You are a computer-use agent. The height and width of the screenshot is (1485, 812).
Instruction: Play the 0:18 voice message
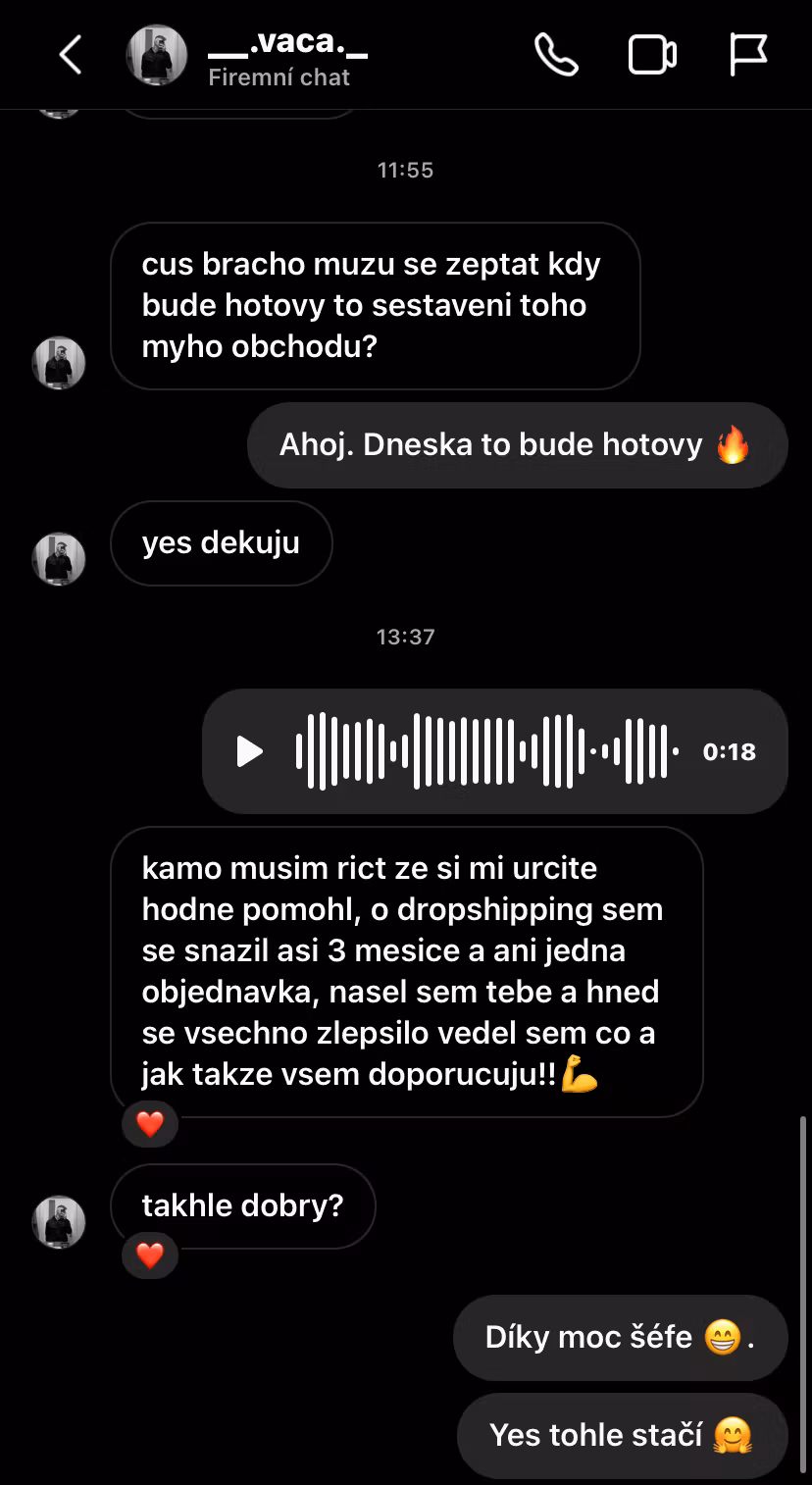pos(250,752)
